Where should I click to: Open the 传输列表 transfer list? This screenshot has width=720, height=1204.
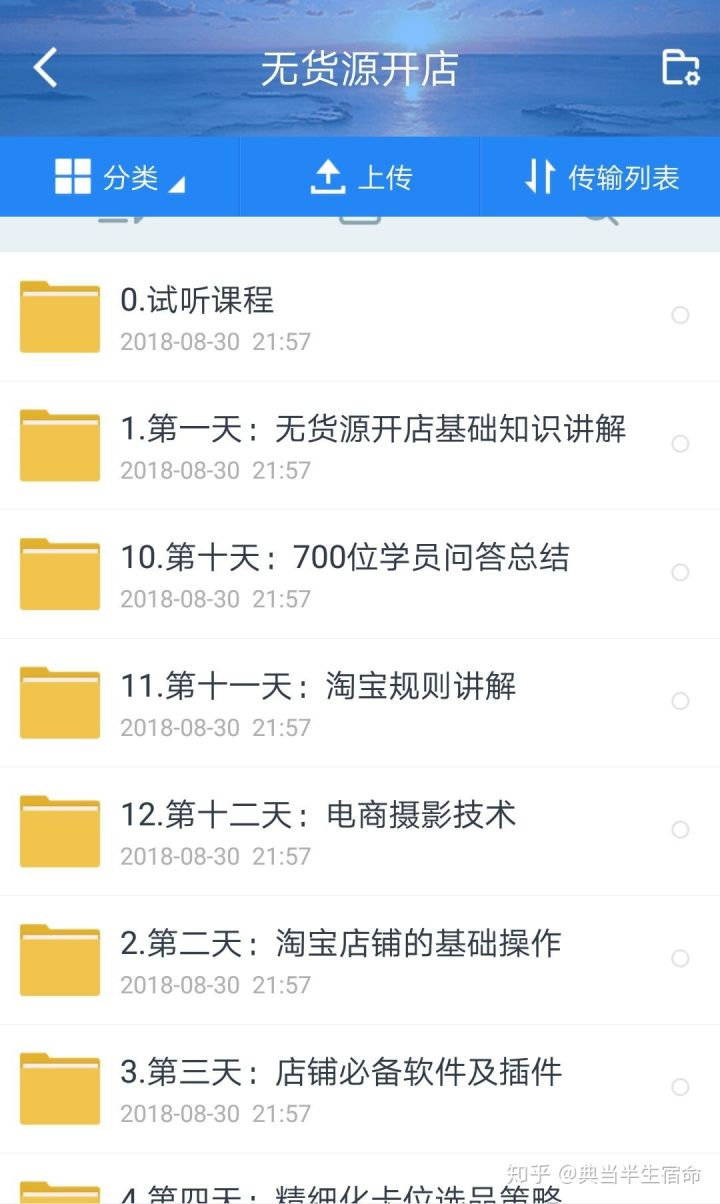pos(601,178)
